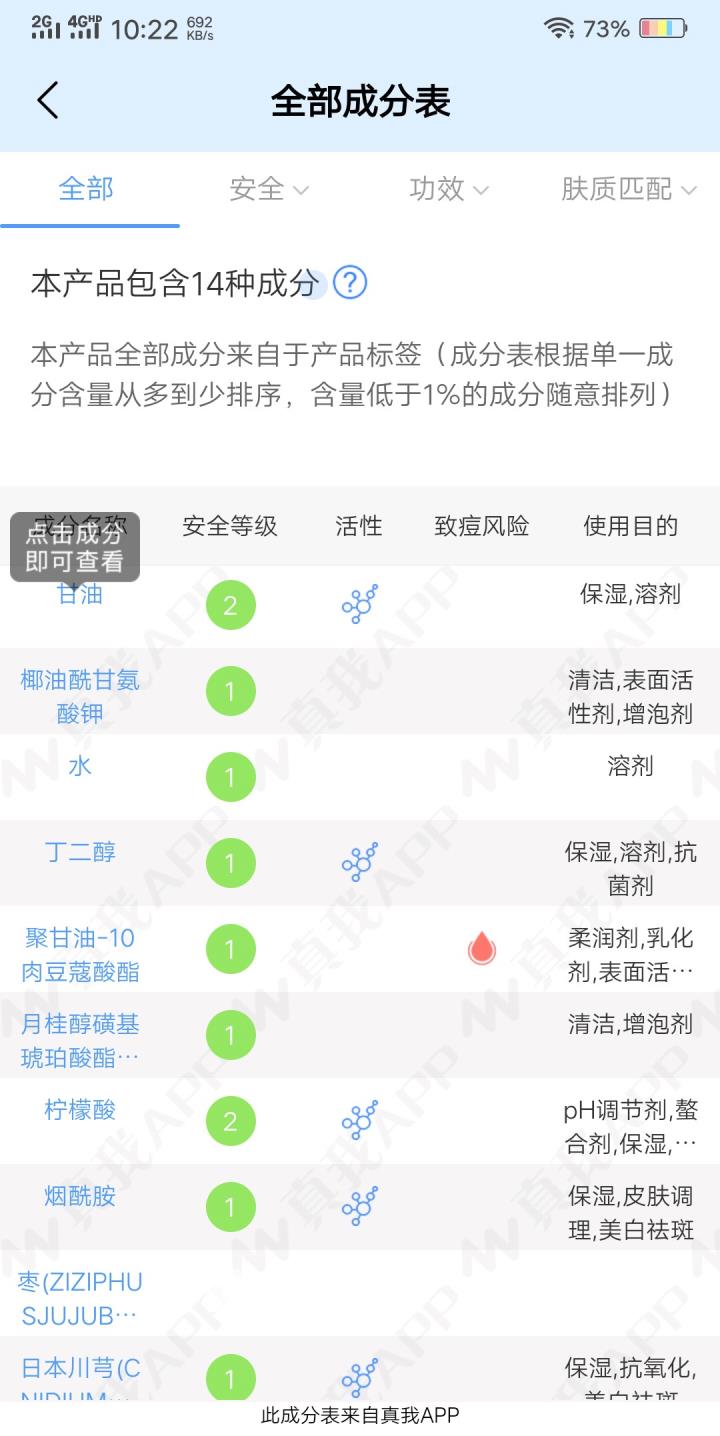
Task: Expand the 肤质匹配 filter dropdown
Action: 628,189
